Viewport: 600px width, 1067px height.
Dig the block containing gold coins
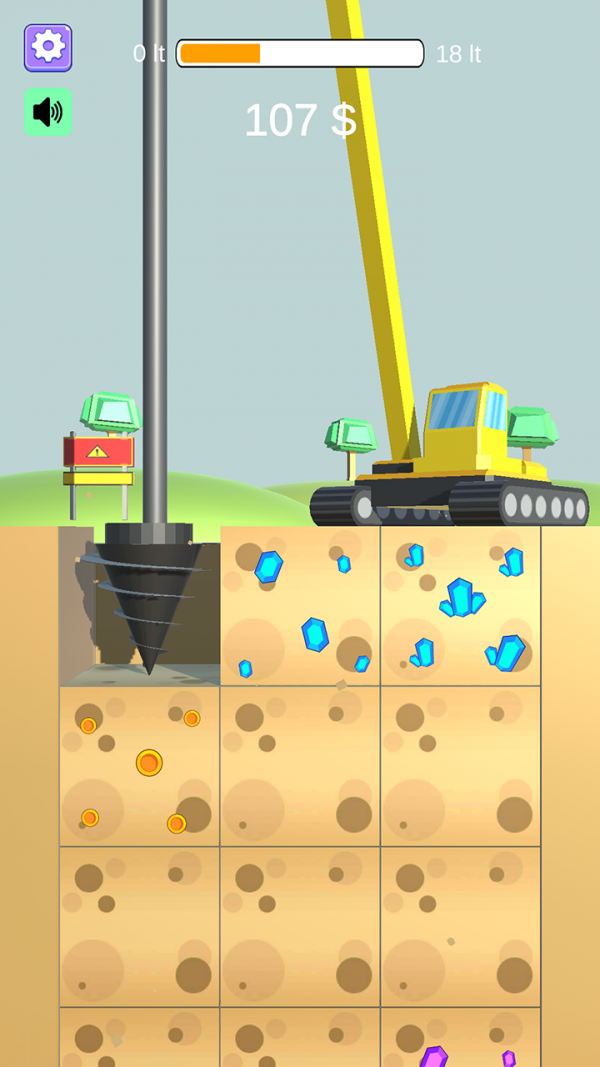pos(139,766)
